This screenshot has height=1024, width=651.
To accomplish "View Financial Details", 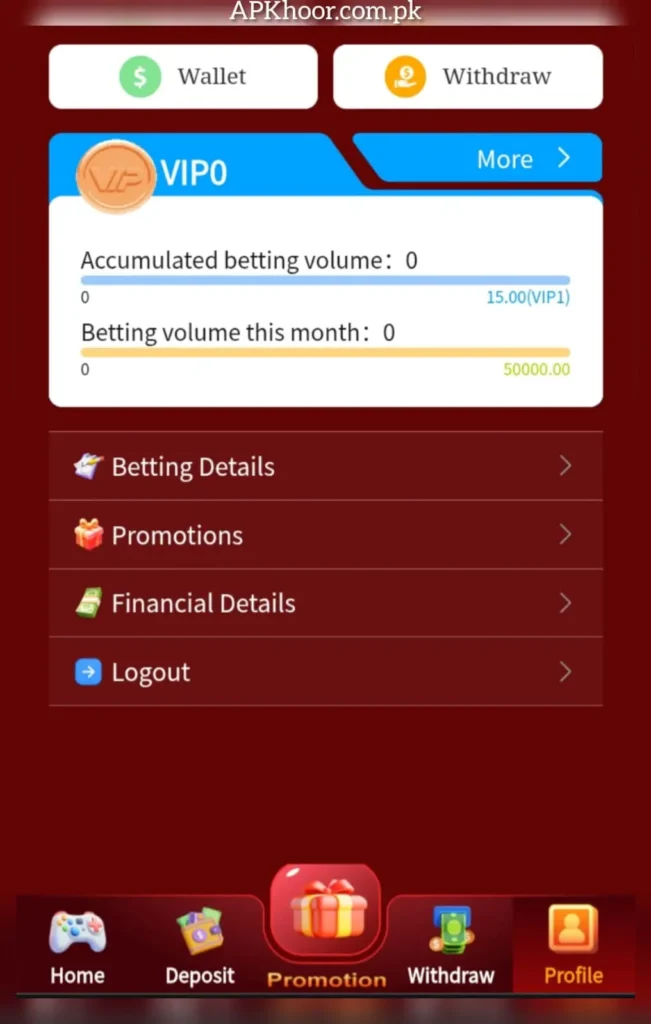I will point(325,604).
